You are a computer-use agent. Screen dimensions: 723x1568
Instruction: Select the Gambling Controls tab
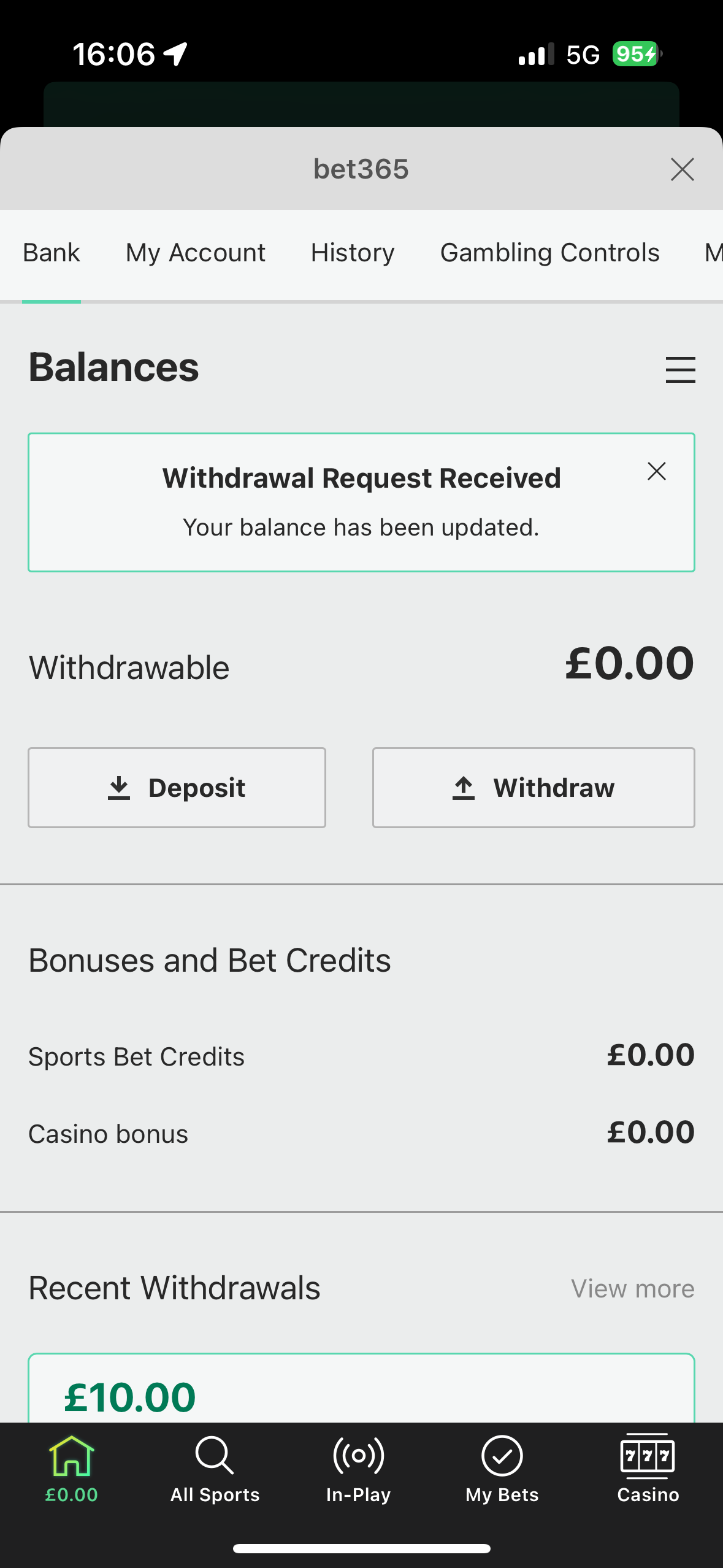[549, 252]
